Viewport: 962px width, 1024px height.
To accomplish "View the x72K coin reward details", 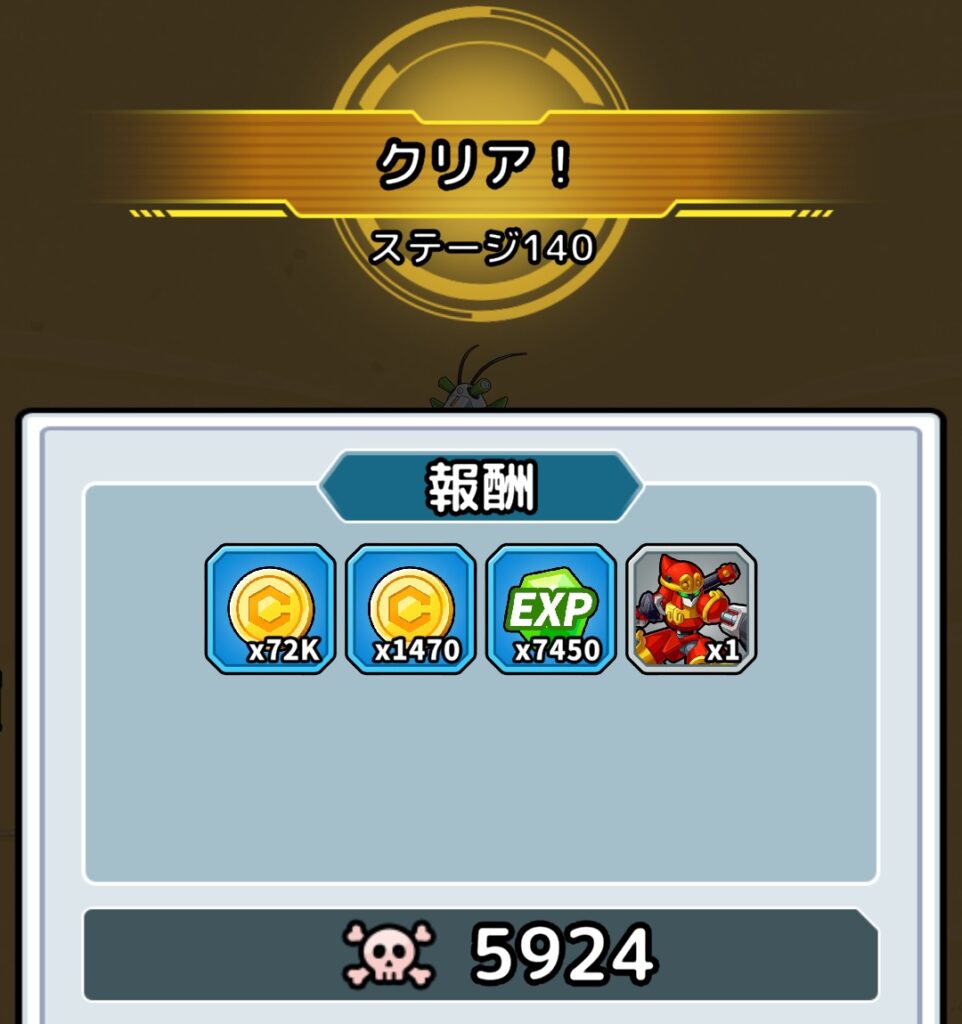I will click(x=270, y=608).
